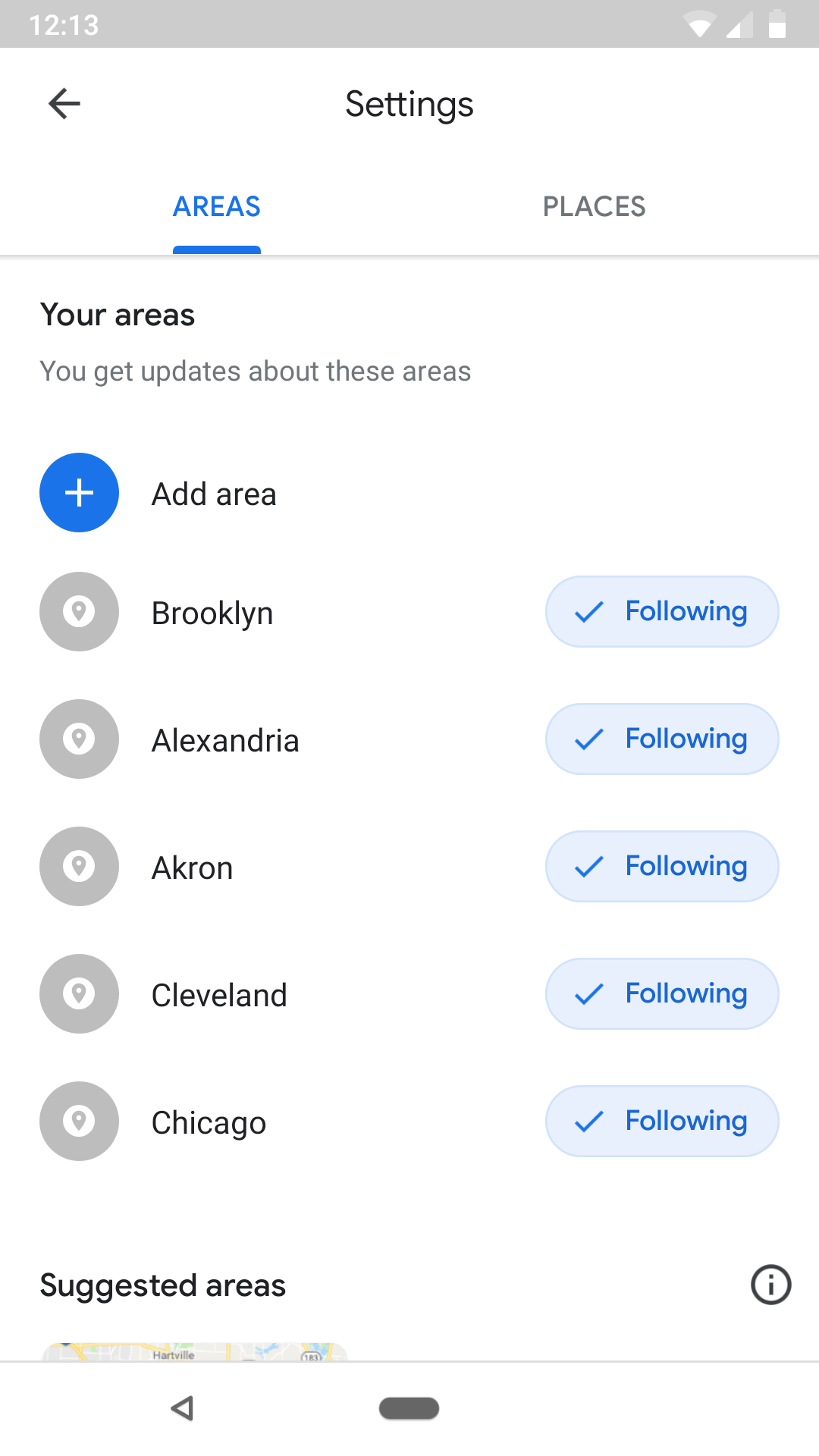The width and height of the screenshot is (819, 1456).
Task: Unfollow the Brooklyn area
Action: click(662, 611)
